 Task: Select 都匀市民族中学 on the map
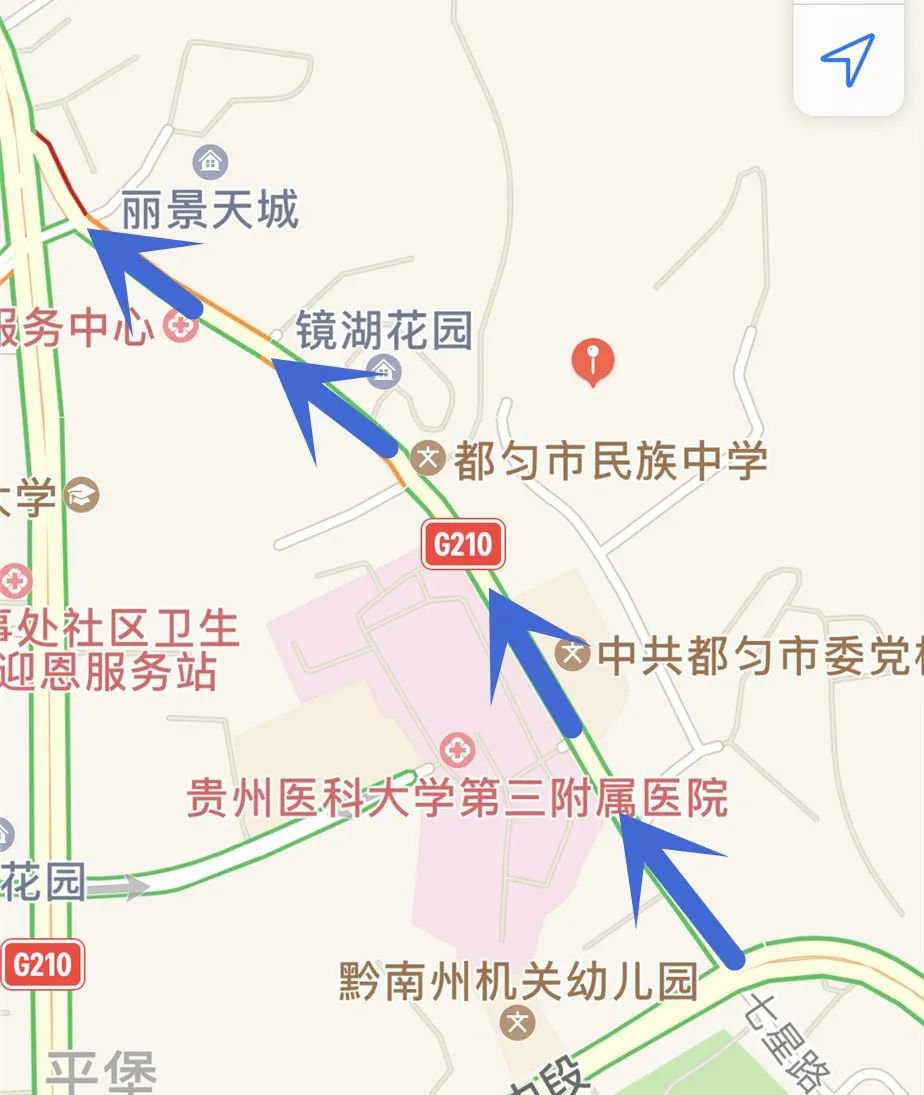click(429, 459)
